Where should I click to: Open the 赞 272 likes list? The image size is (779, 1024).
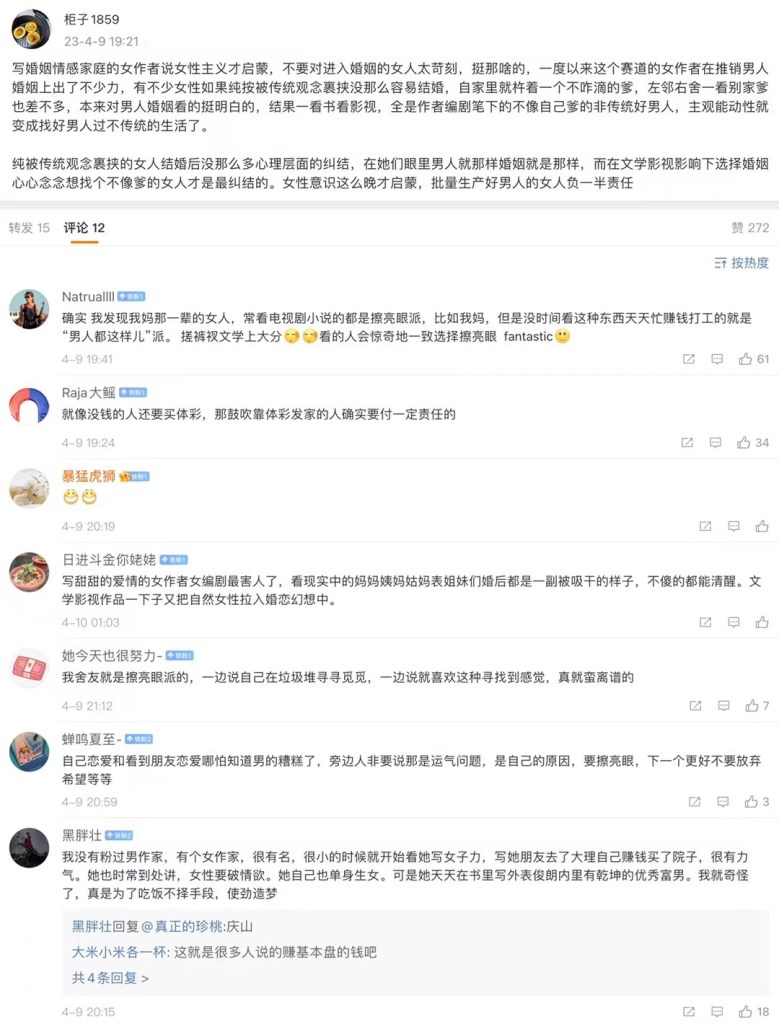tap(750, 228)
